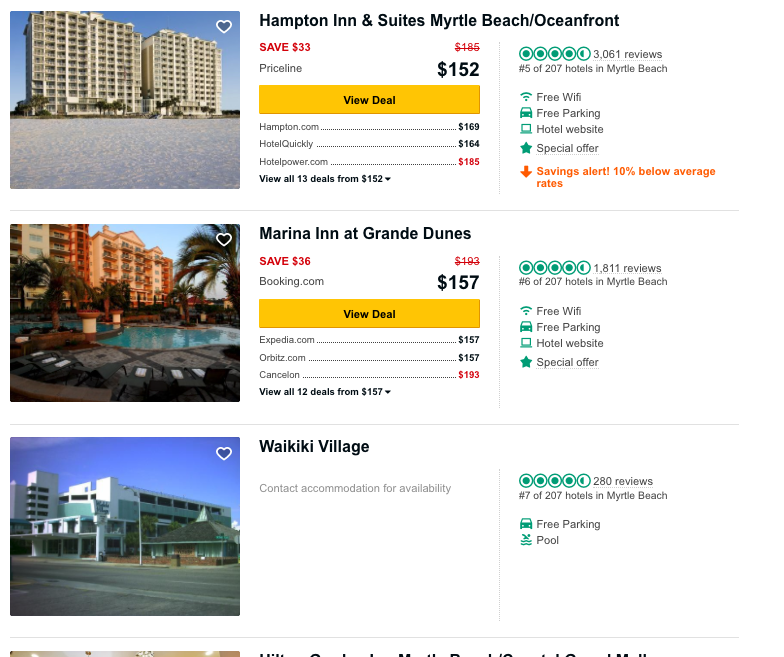Expand View all 13 deals from $152
784x657 pixels.
(x=324, y=179)
